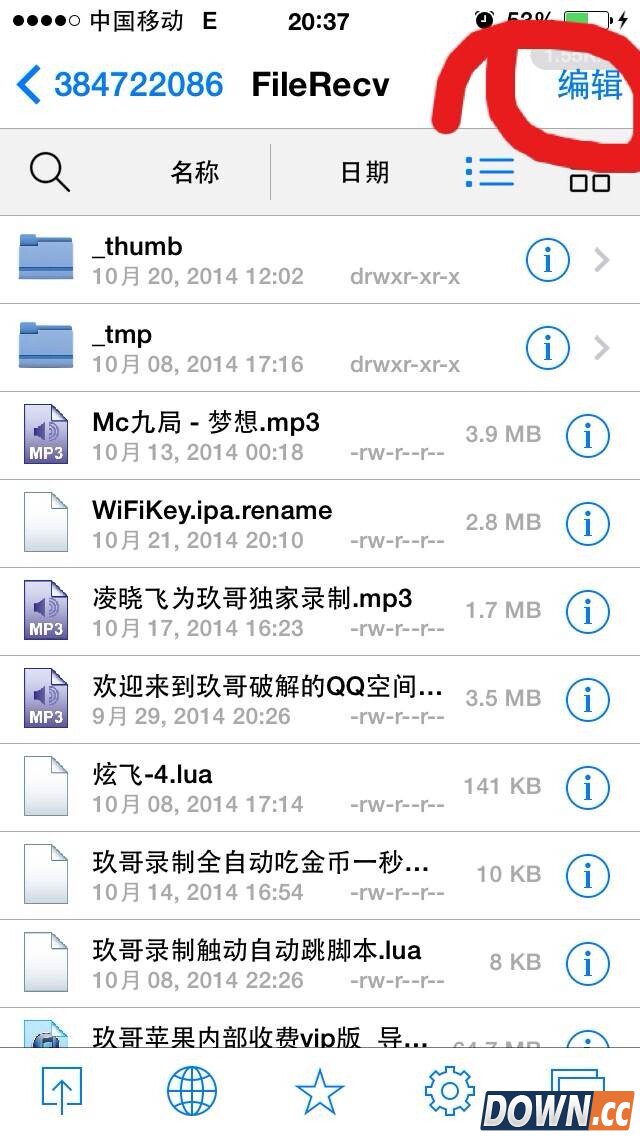Open the file search magnifier

(x=49, y=172)
